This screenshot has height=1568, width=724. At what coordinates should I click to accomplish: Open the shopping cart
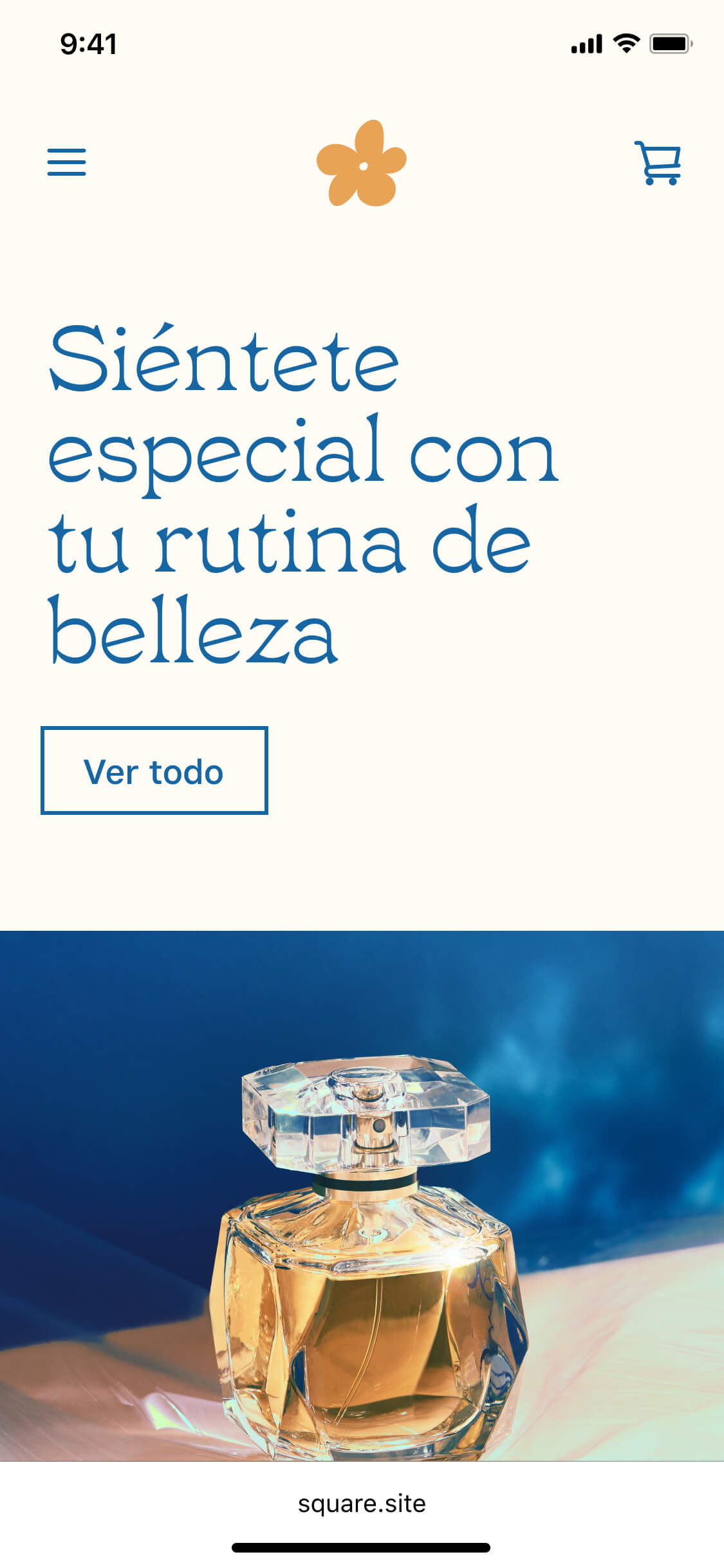coord(658,163)
